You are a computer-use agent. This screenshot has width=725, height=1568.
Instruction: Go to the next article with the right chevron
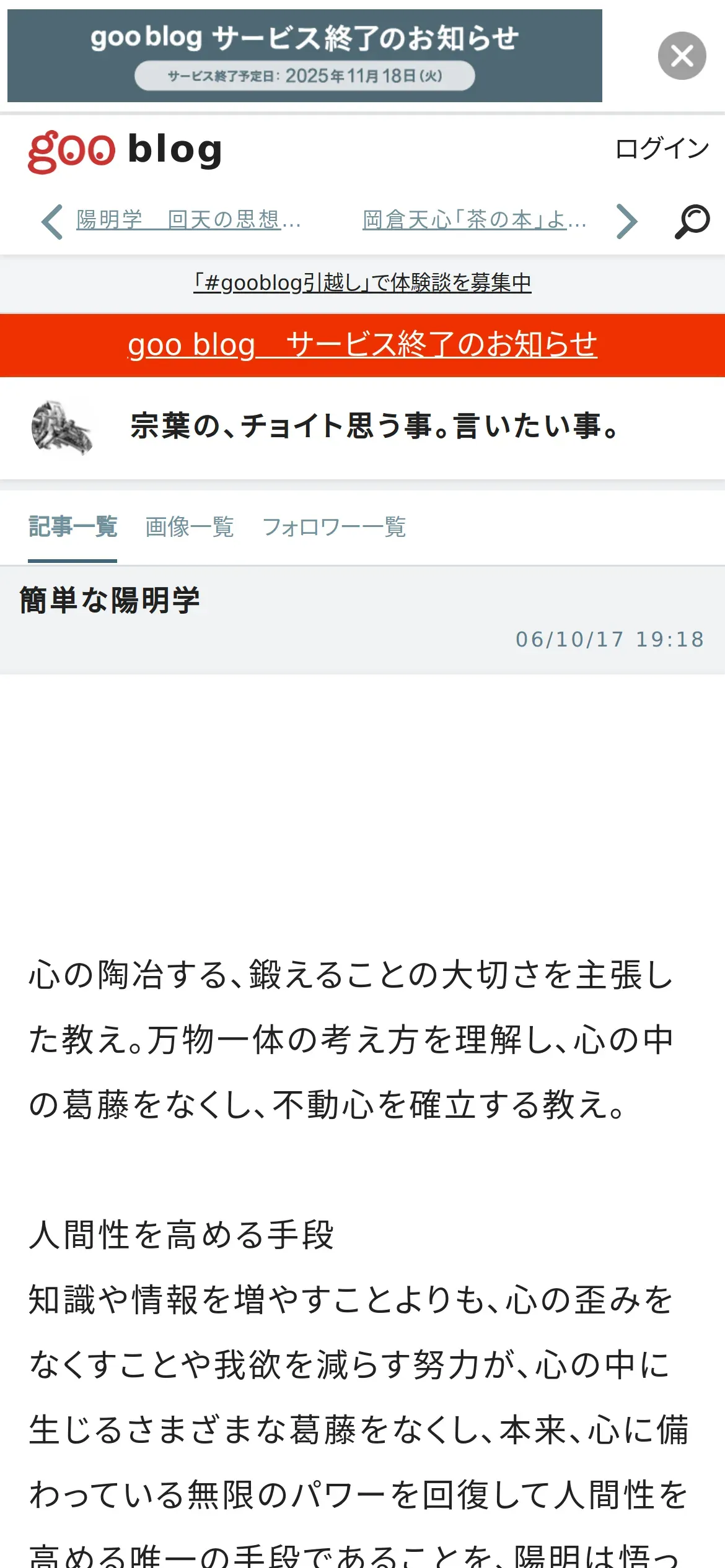pyautogui.click(x=626, y=221)
